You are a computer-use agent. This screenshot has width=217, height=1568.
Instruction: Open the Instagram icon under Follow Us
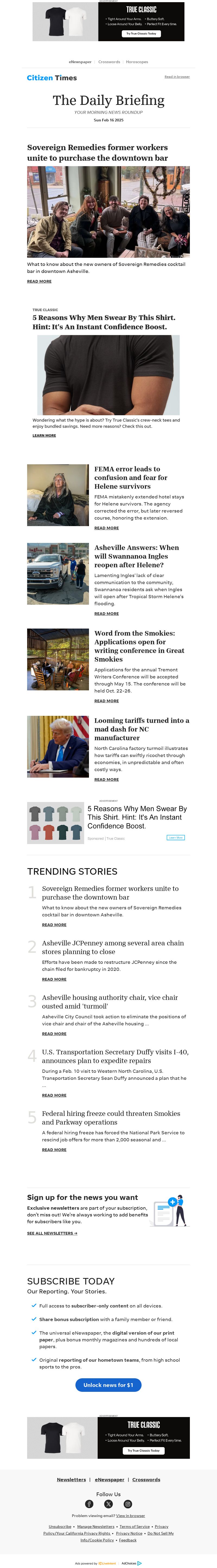tap(128, 1503)
